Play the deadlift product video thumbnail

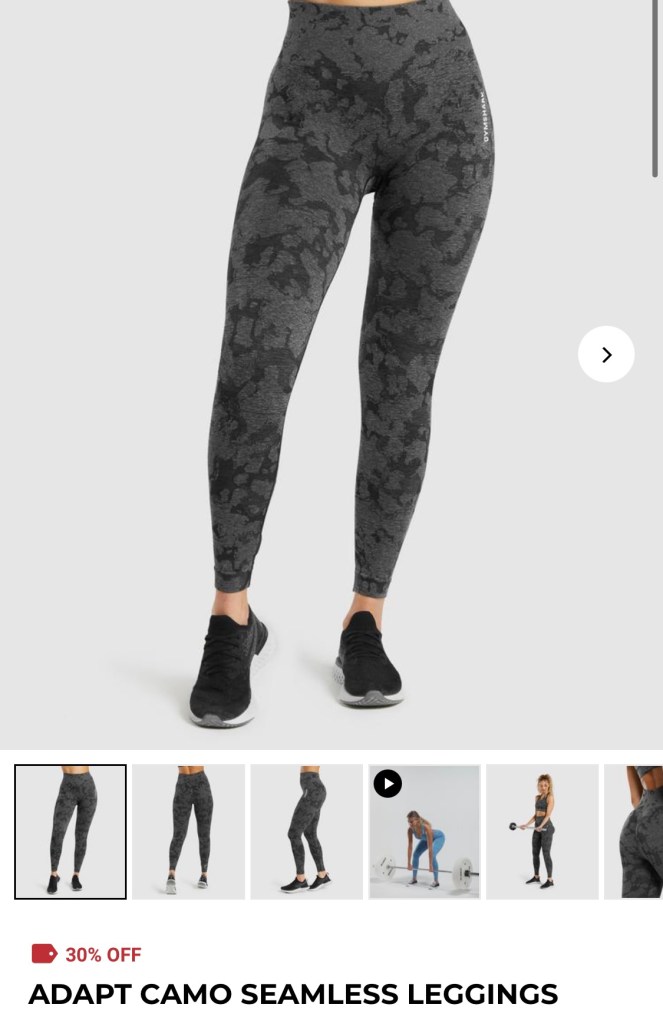pyautogui.click(x=424, y=831)
